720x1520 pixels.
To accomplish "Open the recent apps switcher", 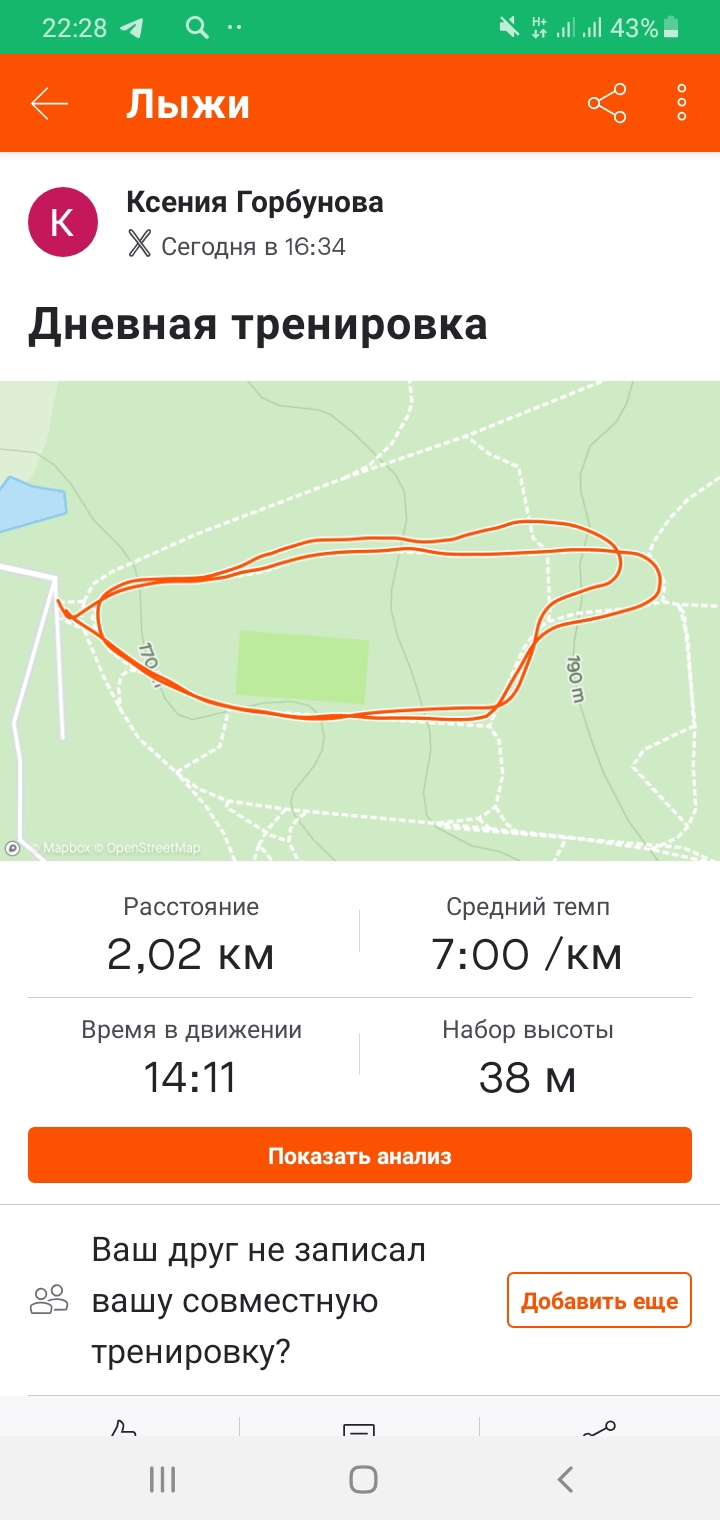I will pos(162,1479).
